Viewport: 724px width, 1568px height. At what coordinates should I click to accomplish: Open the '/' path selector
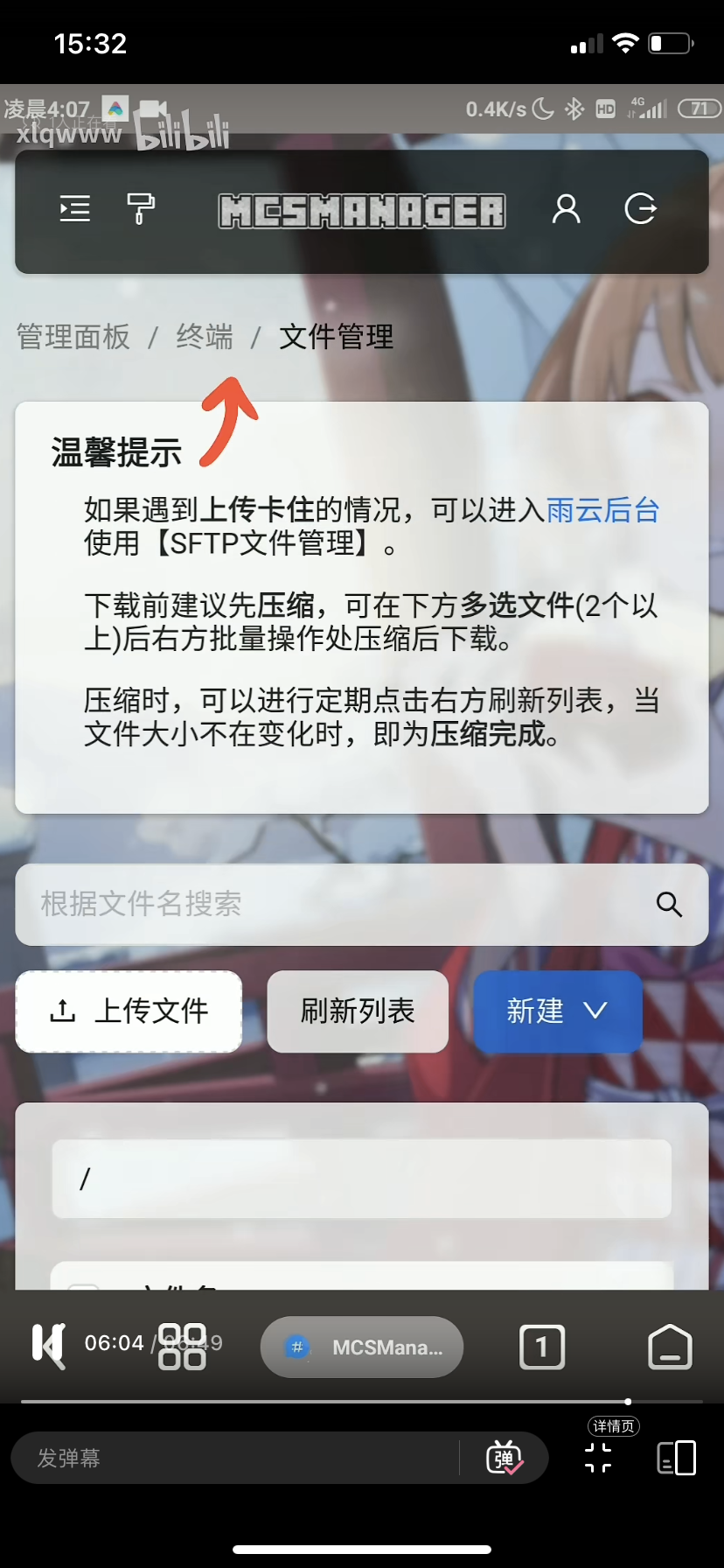tap(361, 1179)
